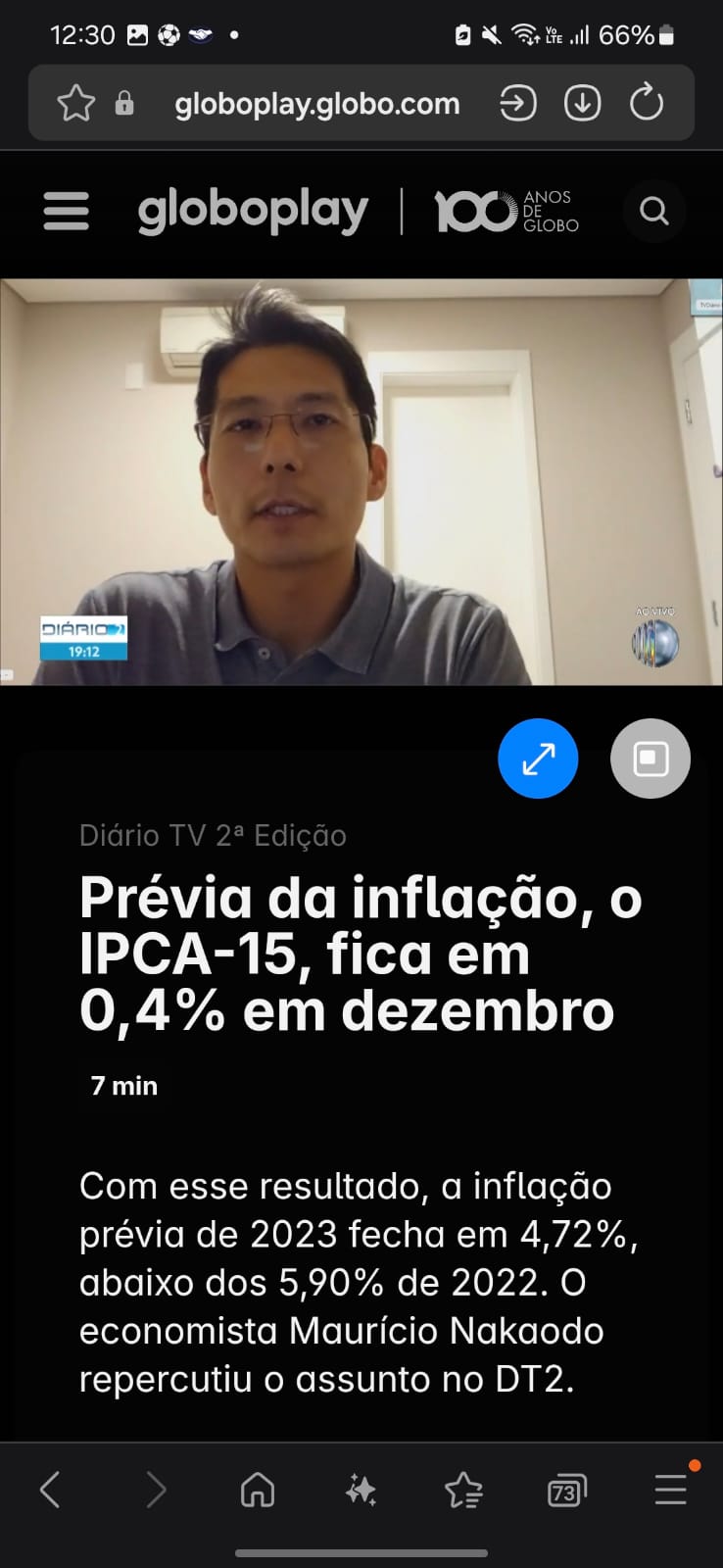This screenshot has height=1568, width=723.
Task: Open the Globoplay hamburger menu
Action: click(67, 211)
